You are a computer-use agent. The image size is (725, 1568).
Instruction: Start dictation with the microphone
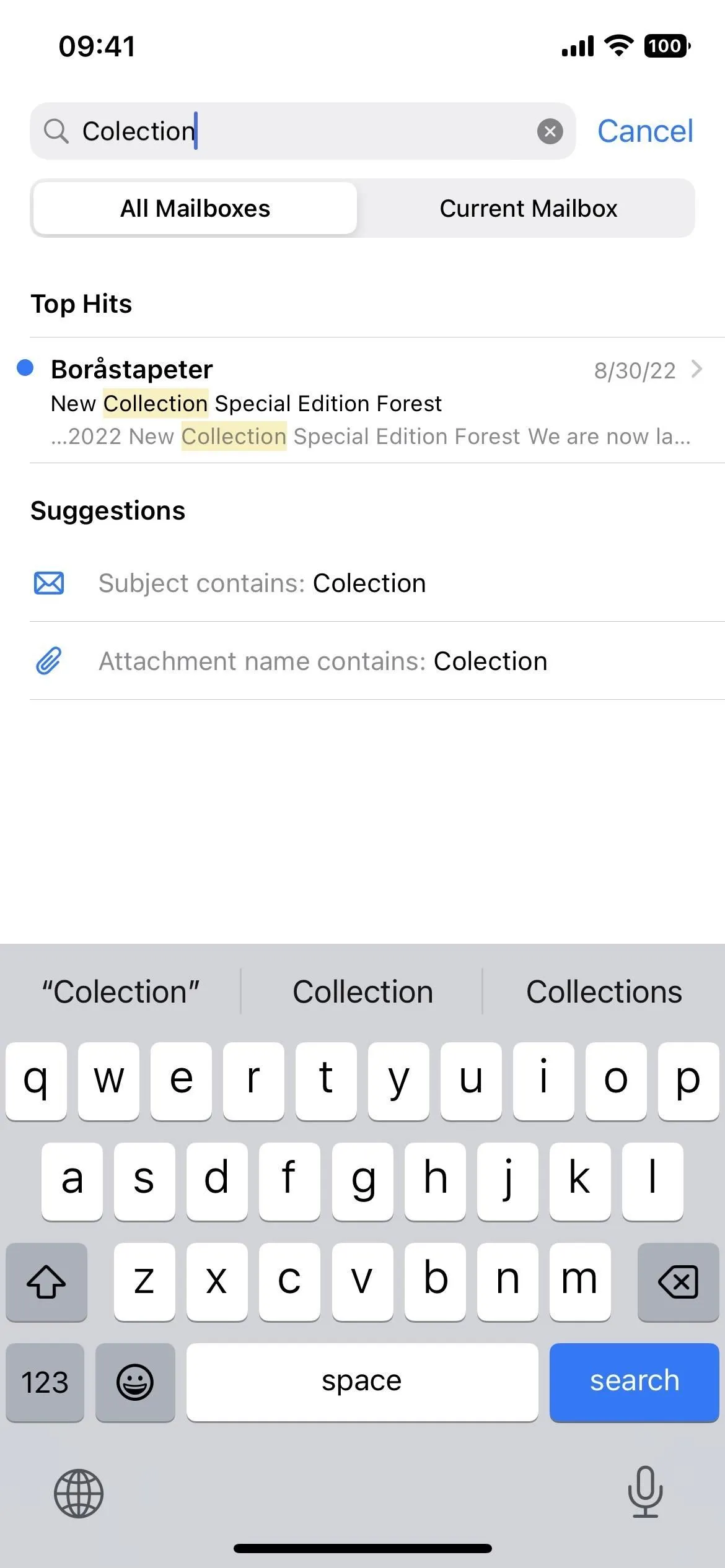point(645,1492)
